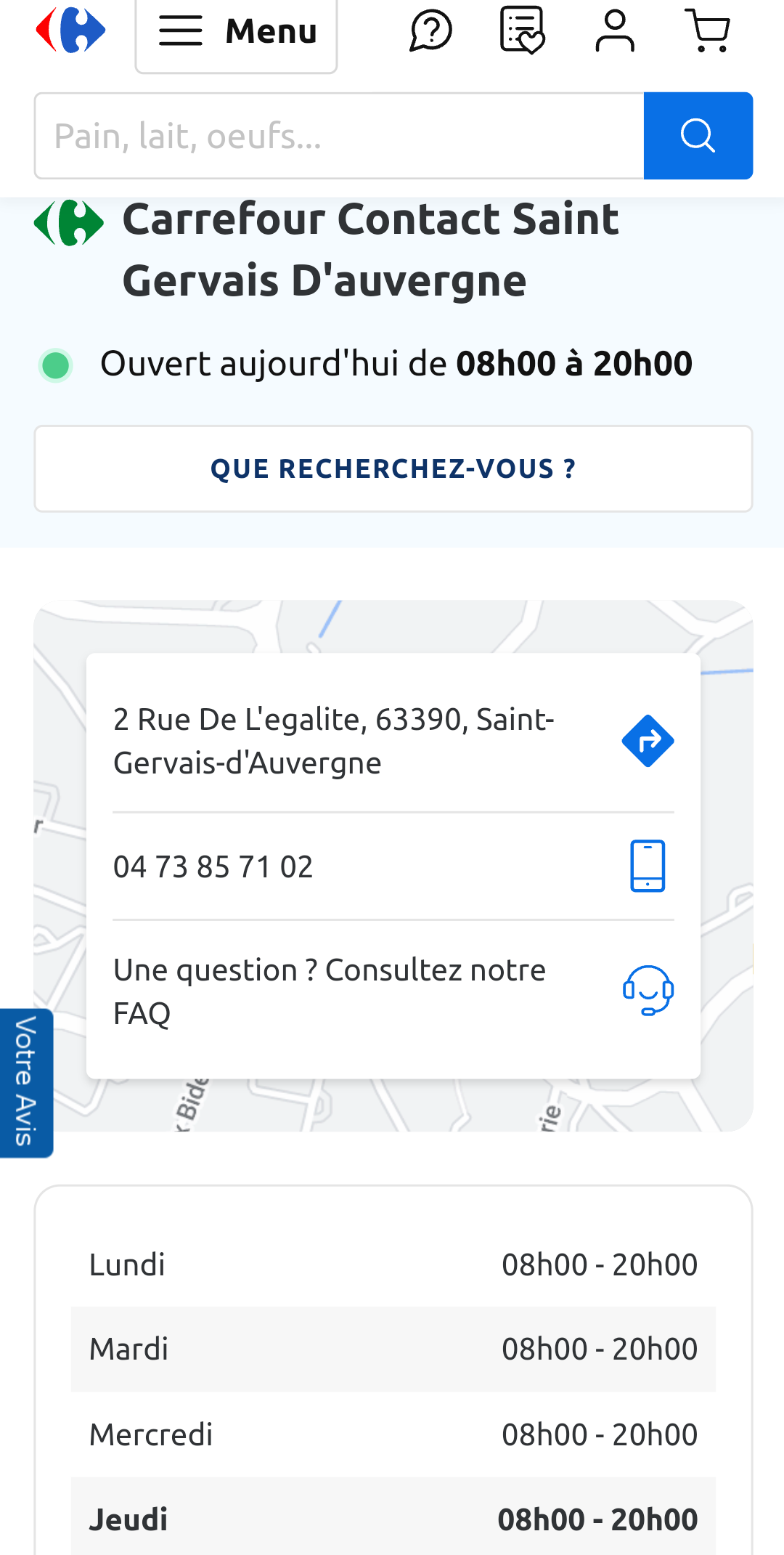Viewport: 784px width, 1555px height.
Task: Tap the Carrefour logo to go home
Action: pyautogui.click(x=70, y=31)
